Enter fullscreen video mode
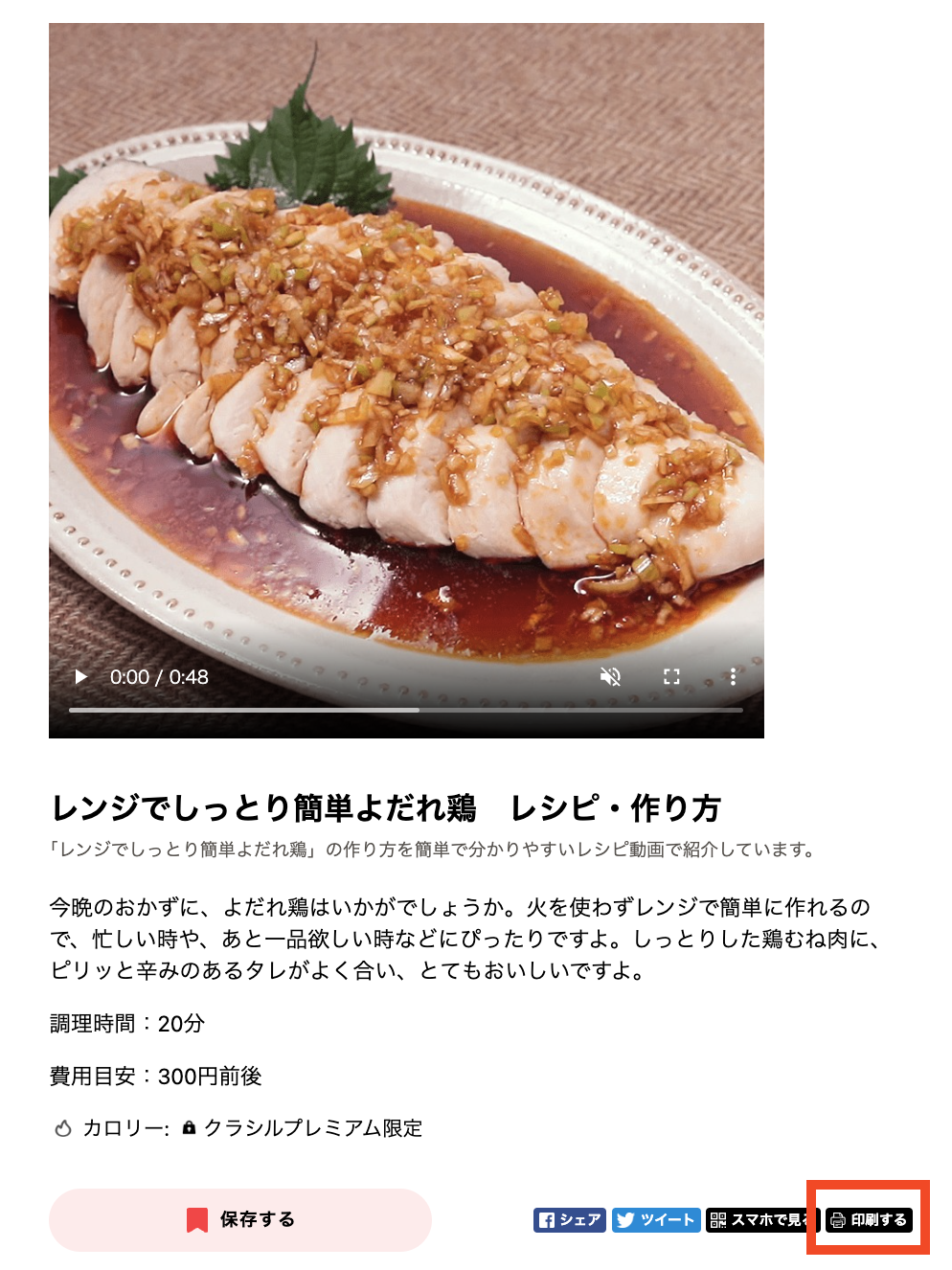This screenshot has width=952, height=1270. (x=671, y=677)
